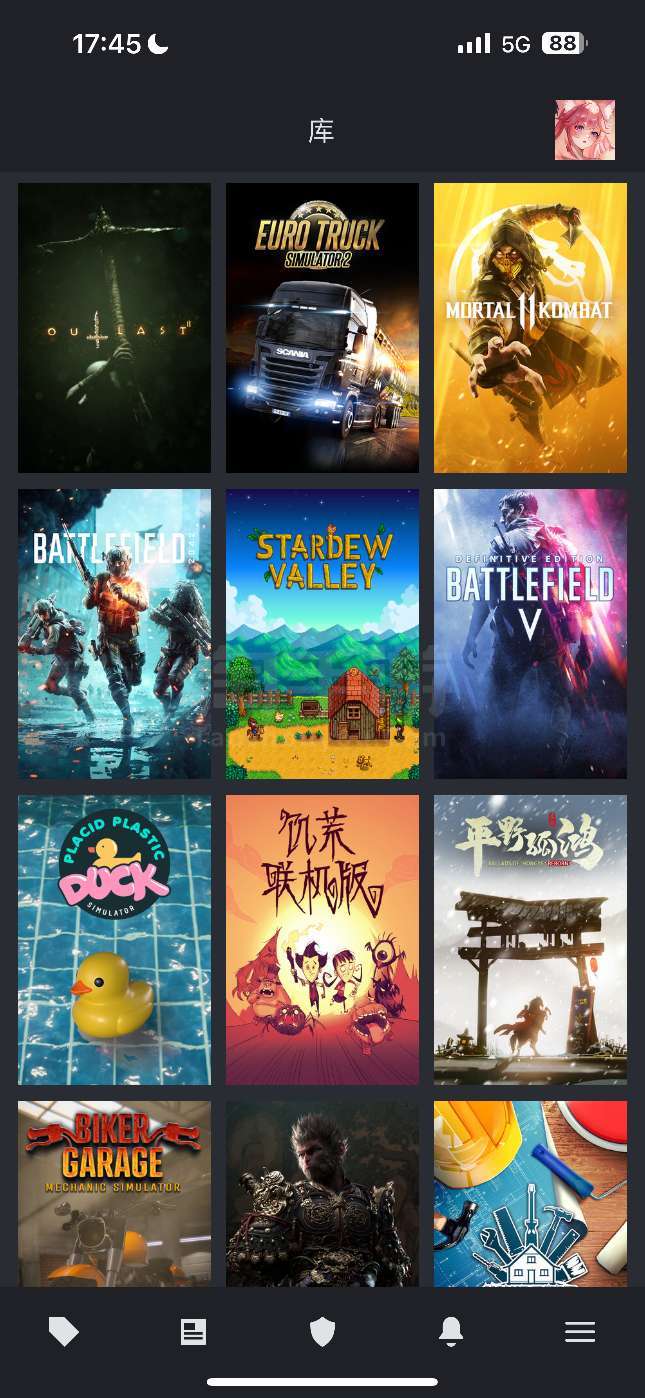Switch to the news feed tab
This screenshot has height=1398, width=645.
point(193,1331)
